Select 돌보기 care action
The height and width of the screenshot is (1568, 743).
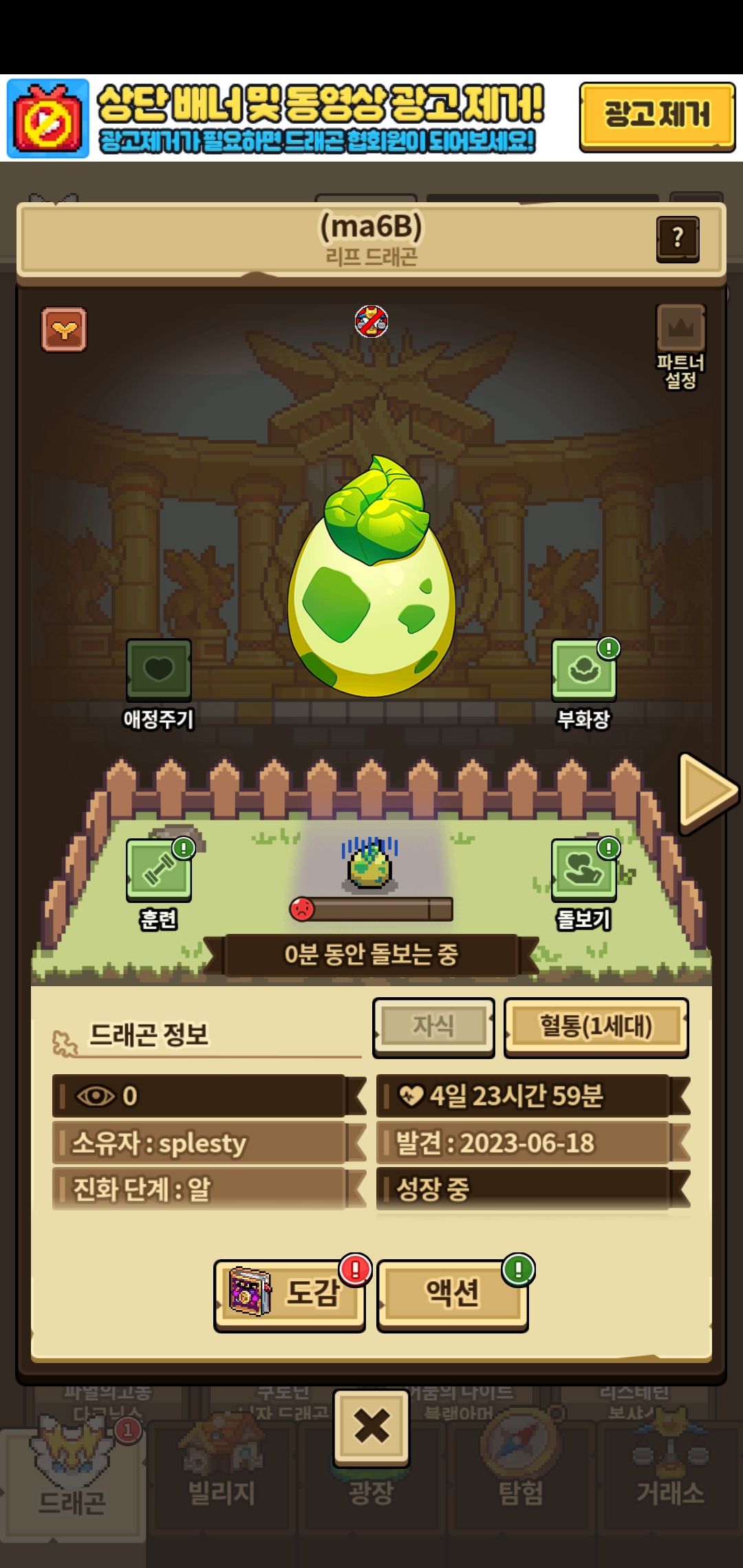point(583,871)
